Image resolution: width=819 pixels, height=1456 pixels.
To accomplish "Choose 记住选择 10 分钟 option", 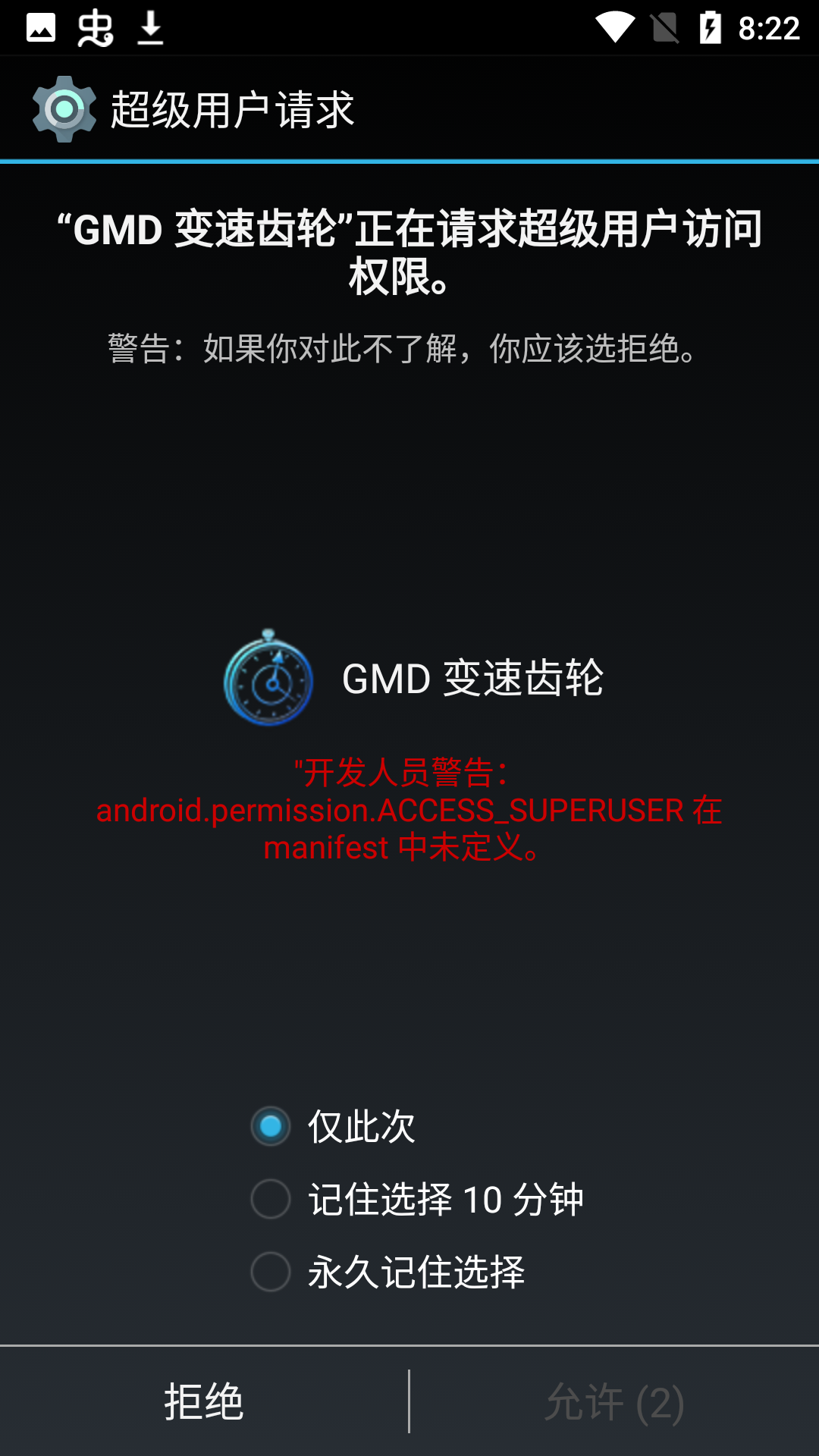I will 271,1200.
